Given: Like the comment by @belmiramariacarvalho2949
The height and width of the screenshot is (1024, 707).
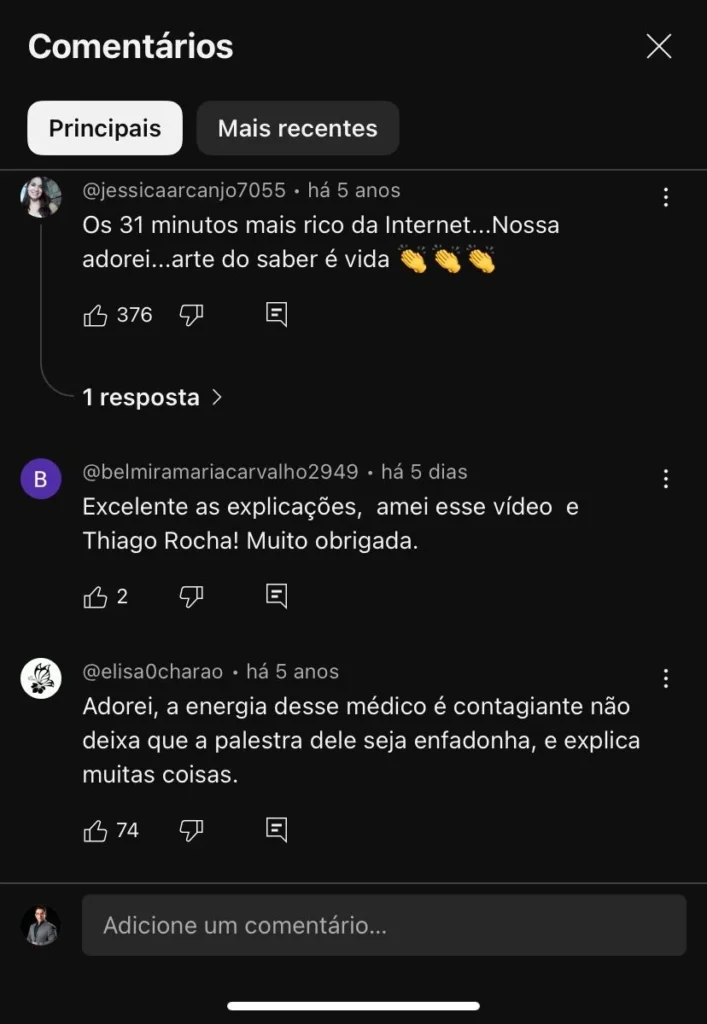Looking at the screenshot, I should 96,597.
